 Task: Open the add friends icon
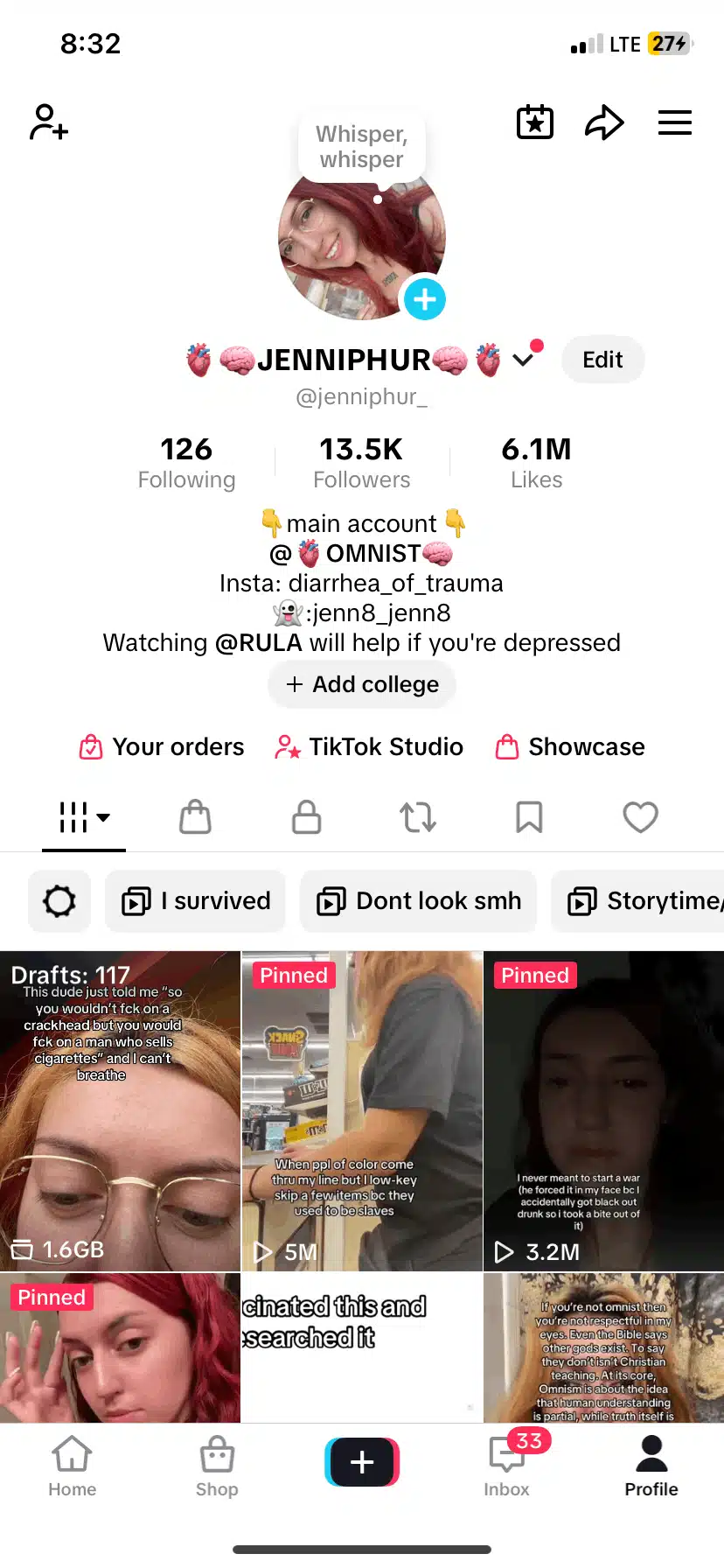[x=49, y=122]
